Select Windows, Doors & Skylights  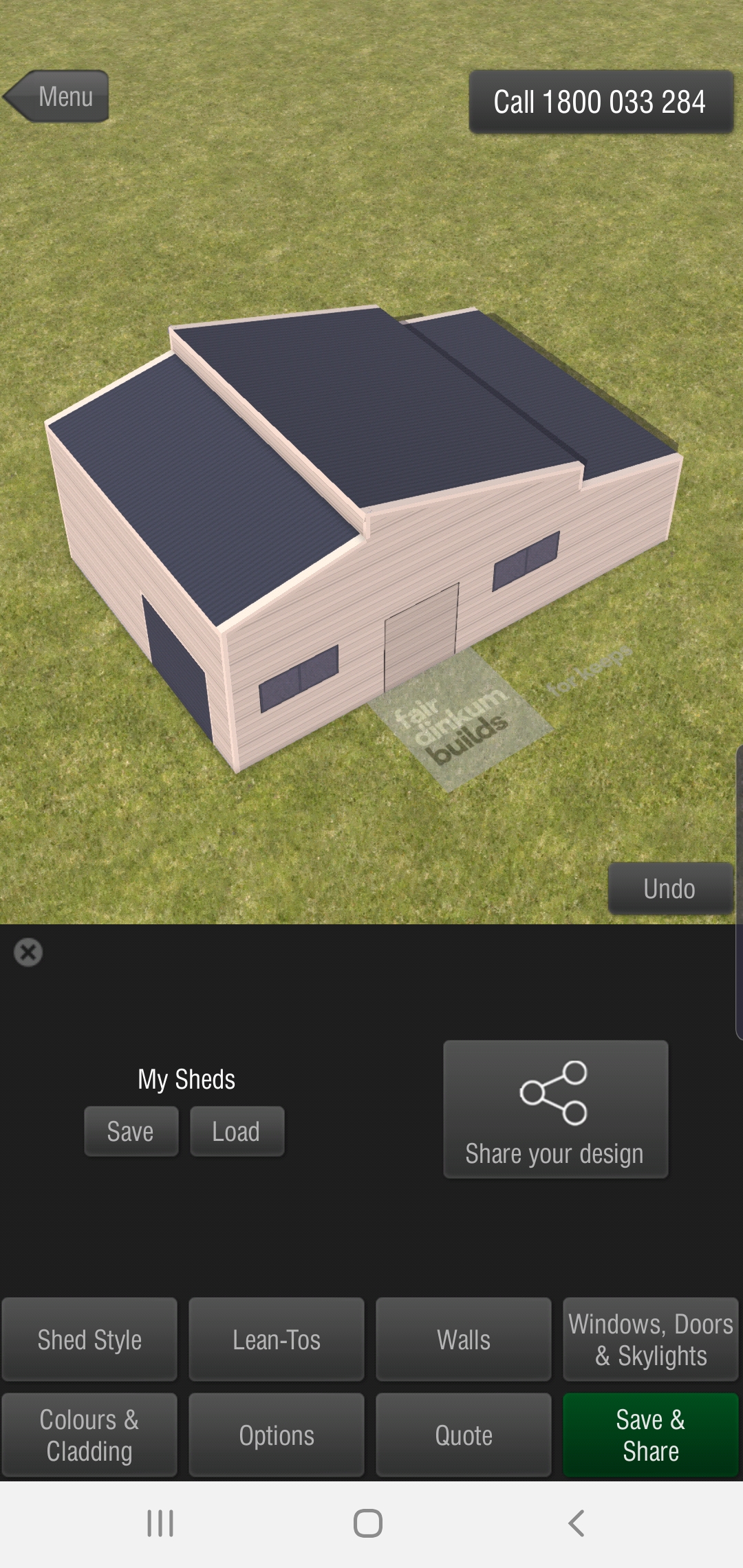651,1340
